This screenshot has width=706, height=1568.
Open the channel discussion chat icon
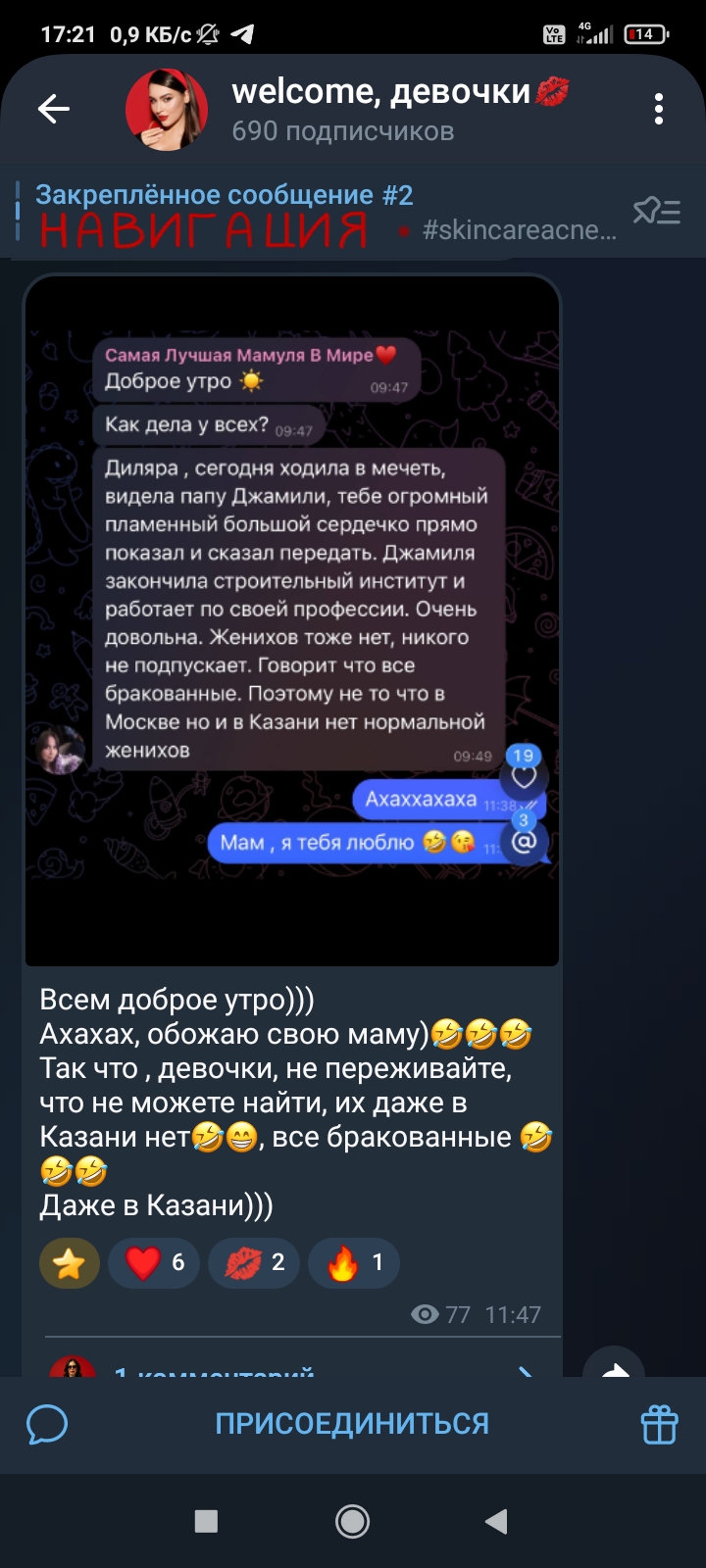pyautogui.click(x=47, y=1424)
